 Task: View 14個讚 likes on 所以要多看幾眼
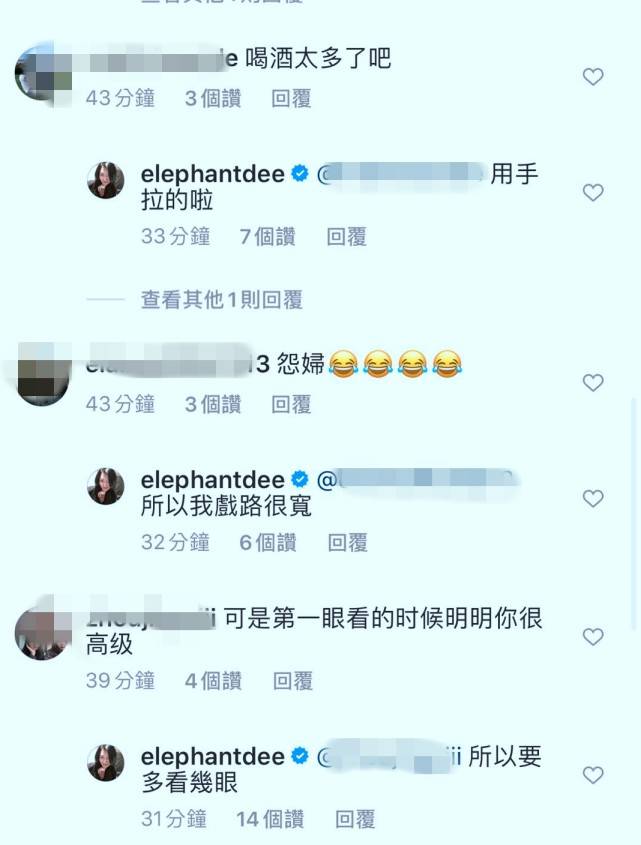click(270, 819)
